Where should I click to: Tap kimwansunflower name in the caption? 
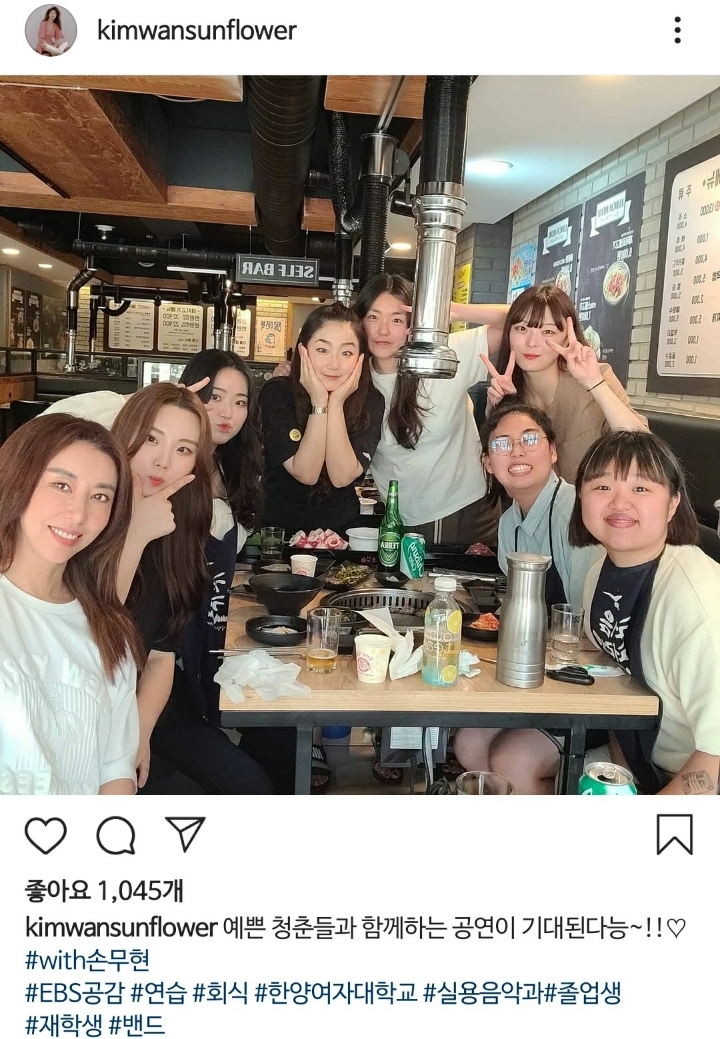[120, 927]
